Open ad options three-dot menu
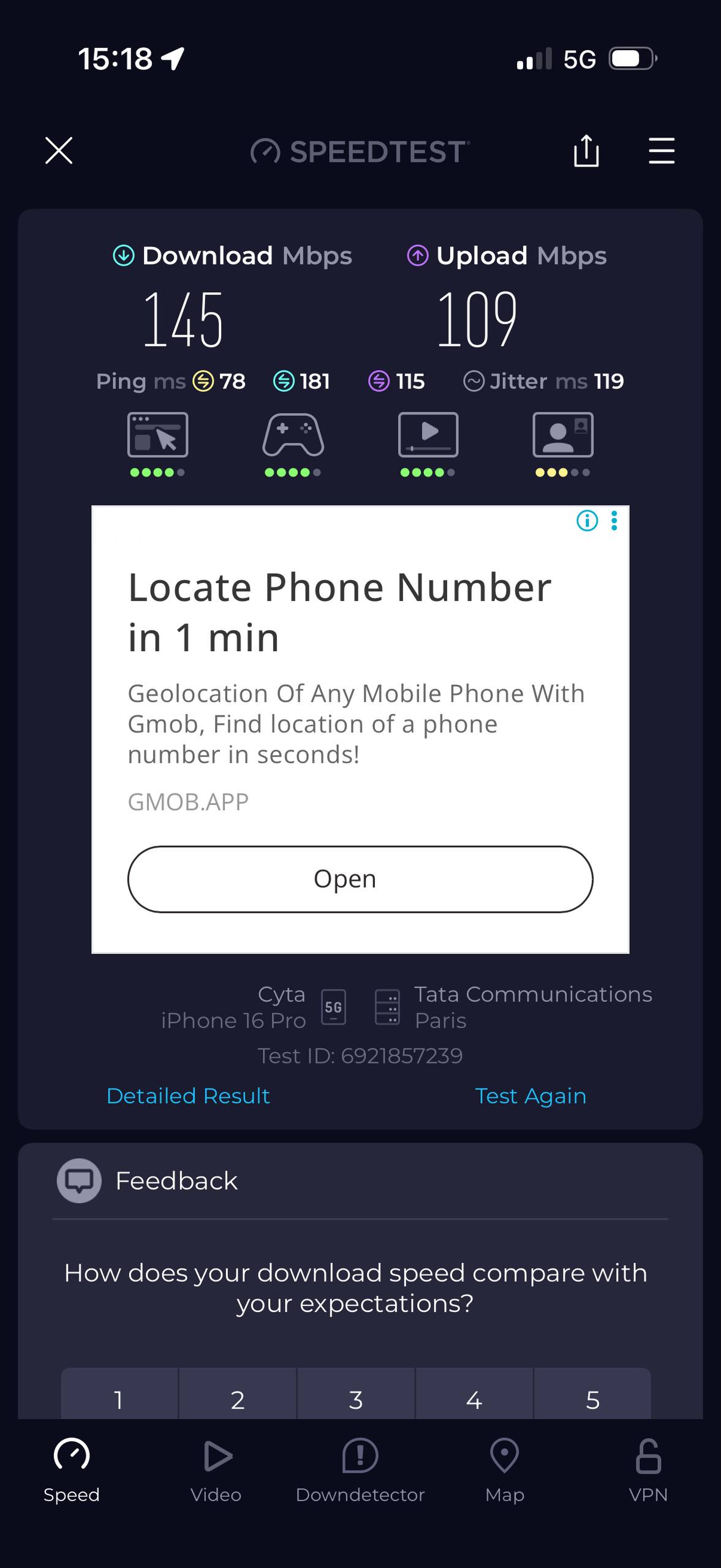 (614, 521)
